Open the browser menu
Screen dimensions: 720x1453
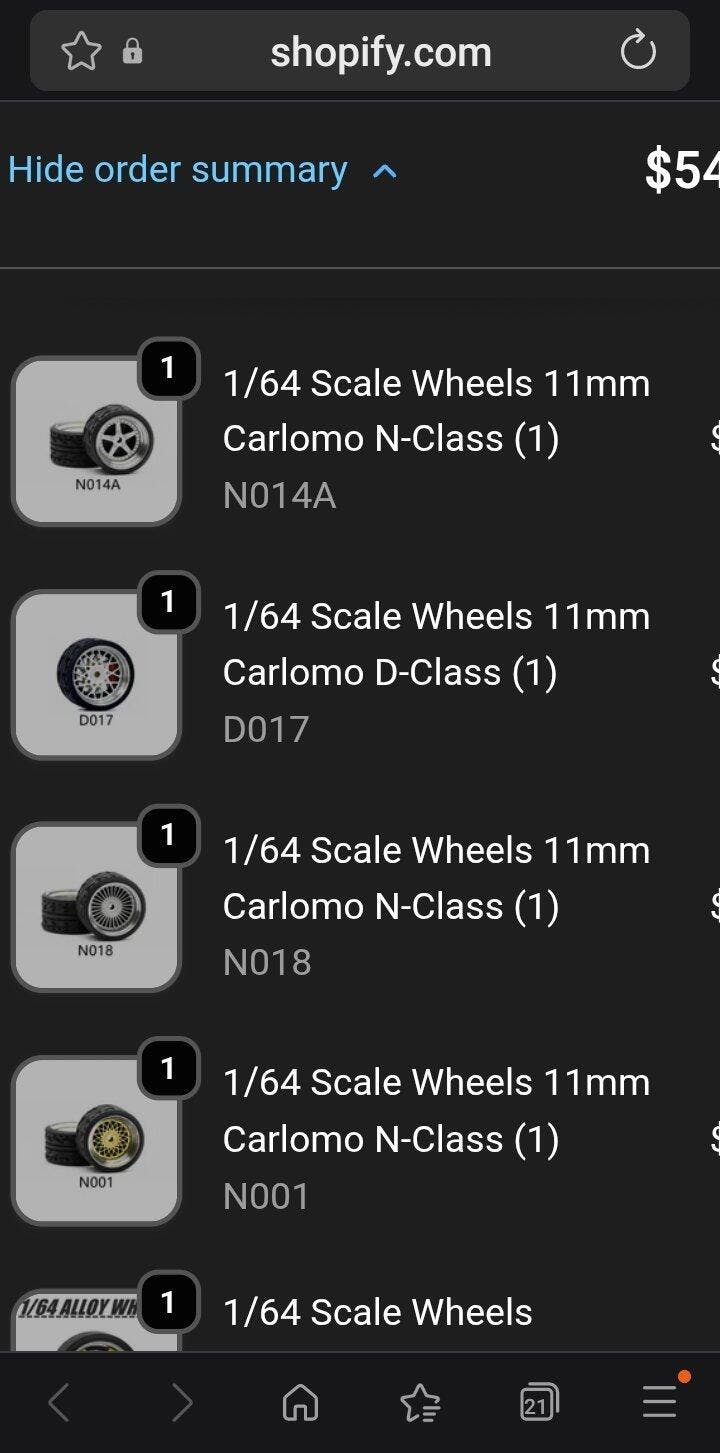point(660,1401)
